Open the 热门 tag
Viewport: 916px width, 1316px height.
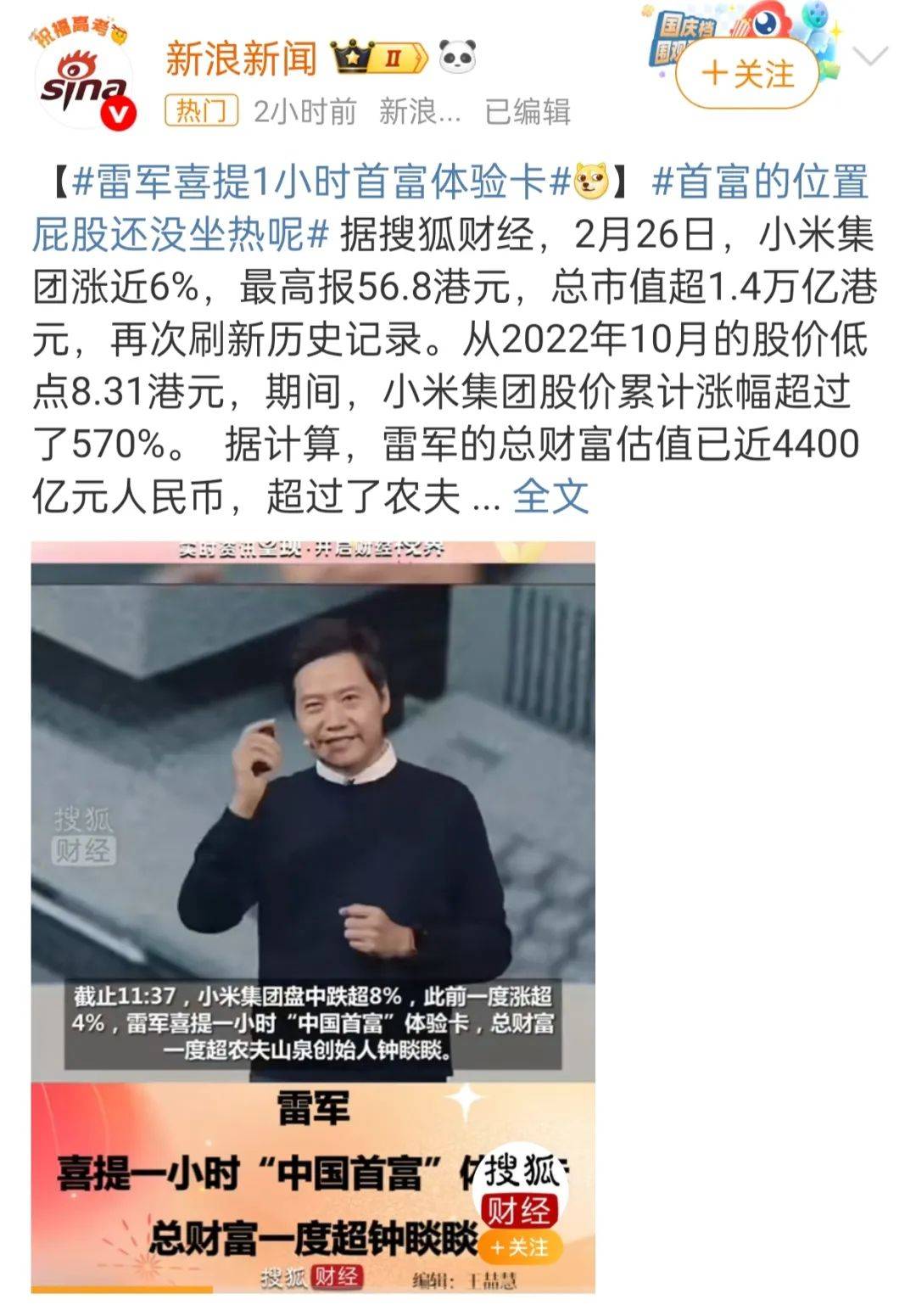click(x=201, y=111)
